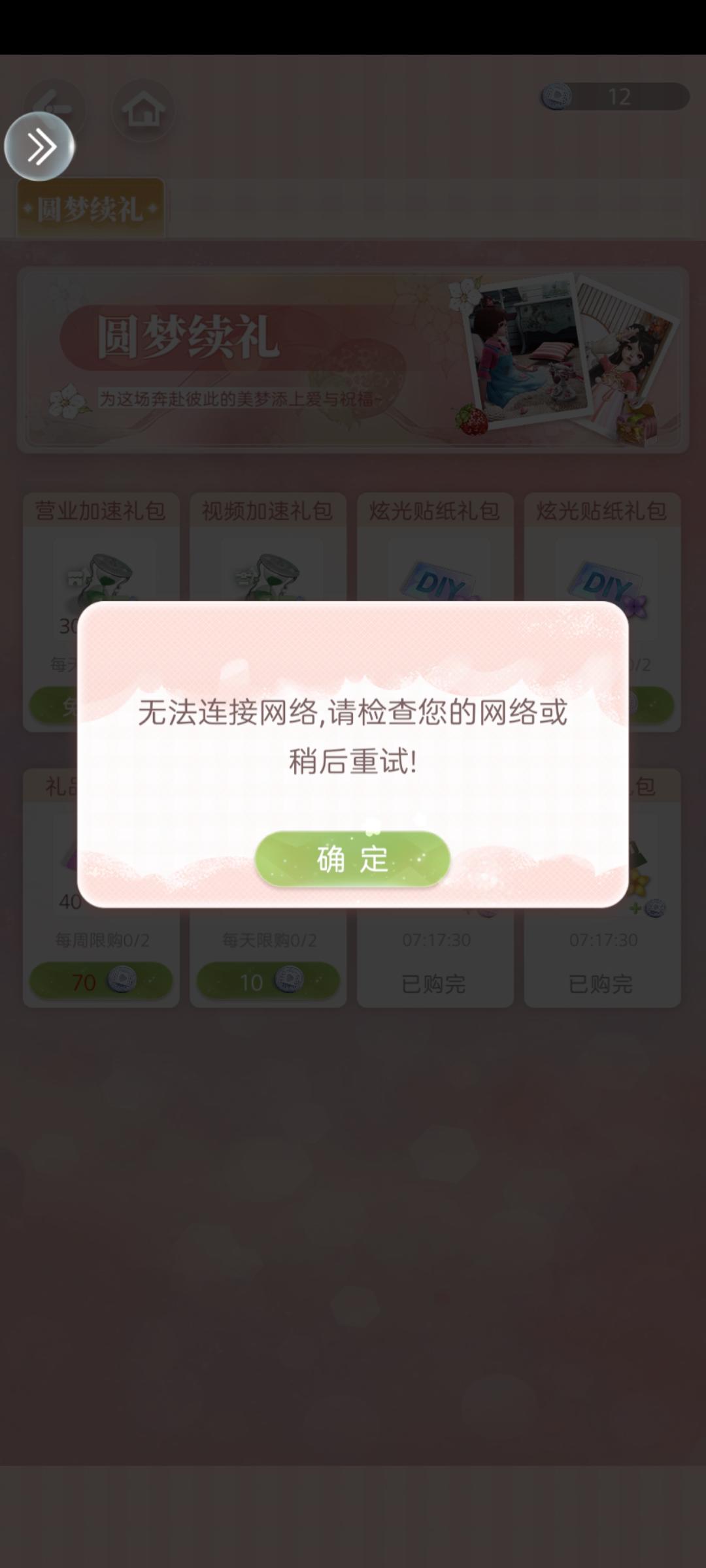Viewport: 706px width, 1568px height.
Task: Expand the double-chevron sidebar arrow
Action: (39, 145)
